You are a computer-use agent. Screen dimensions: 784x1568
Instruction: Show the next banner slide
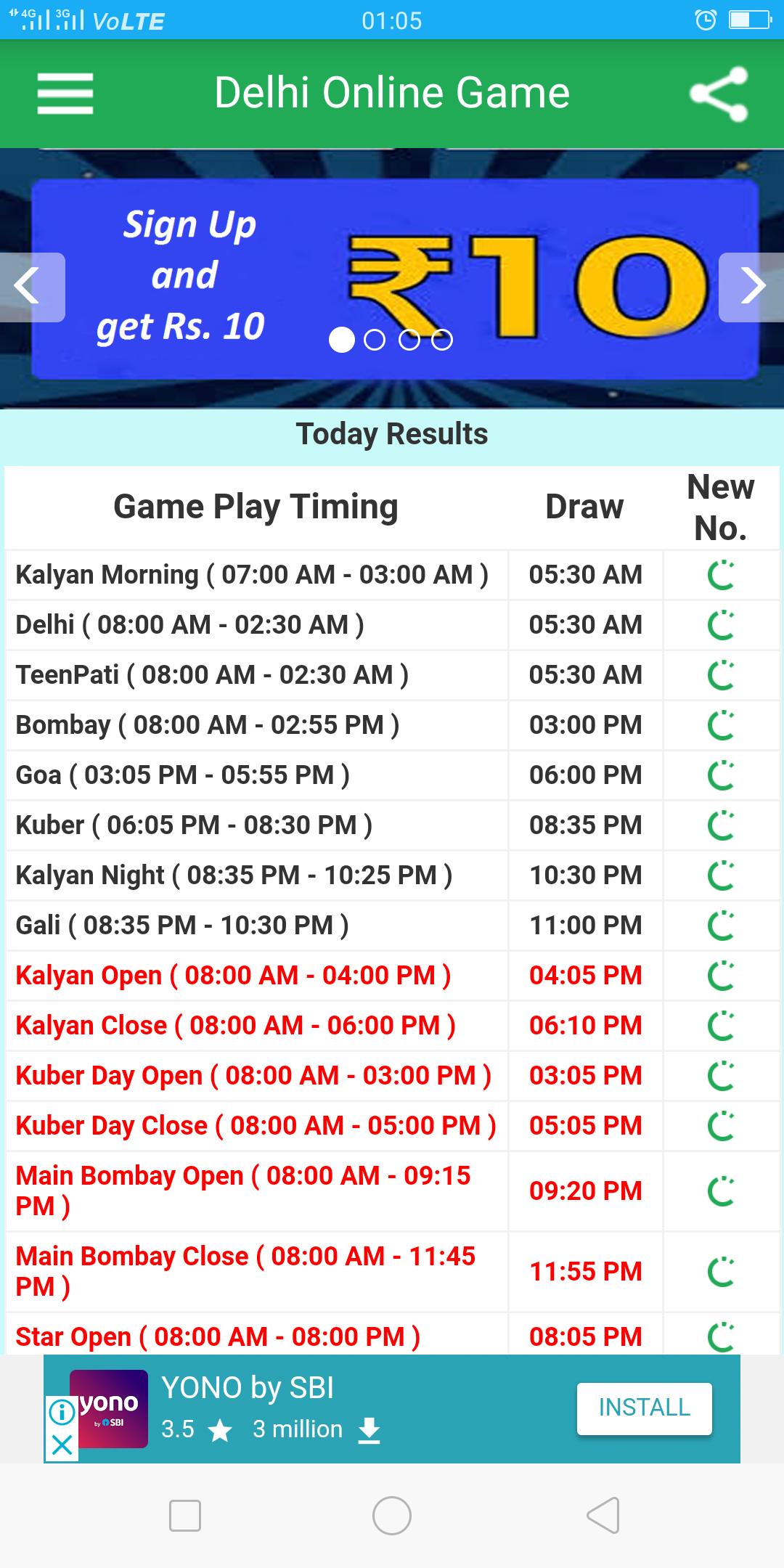pyautogui.click(x=752, y=287)
